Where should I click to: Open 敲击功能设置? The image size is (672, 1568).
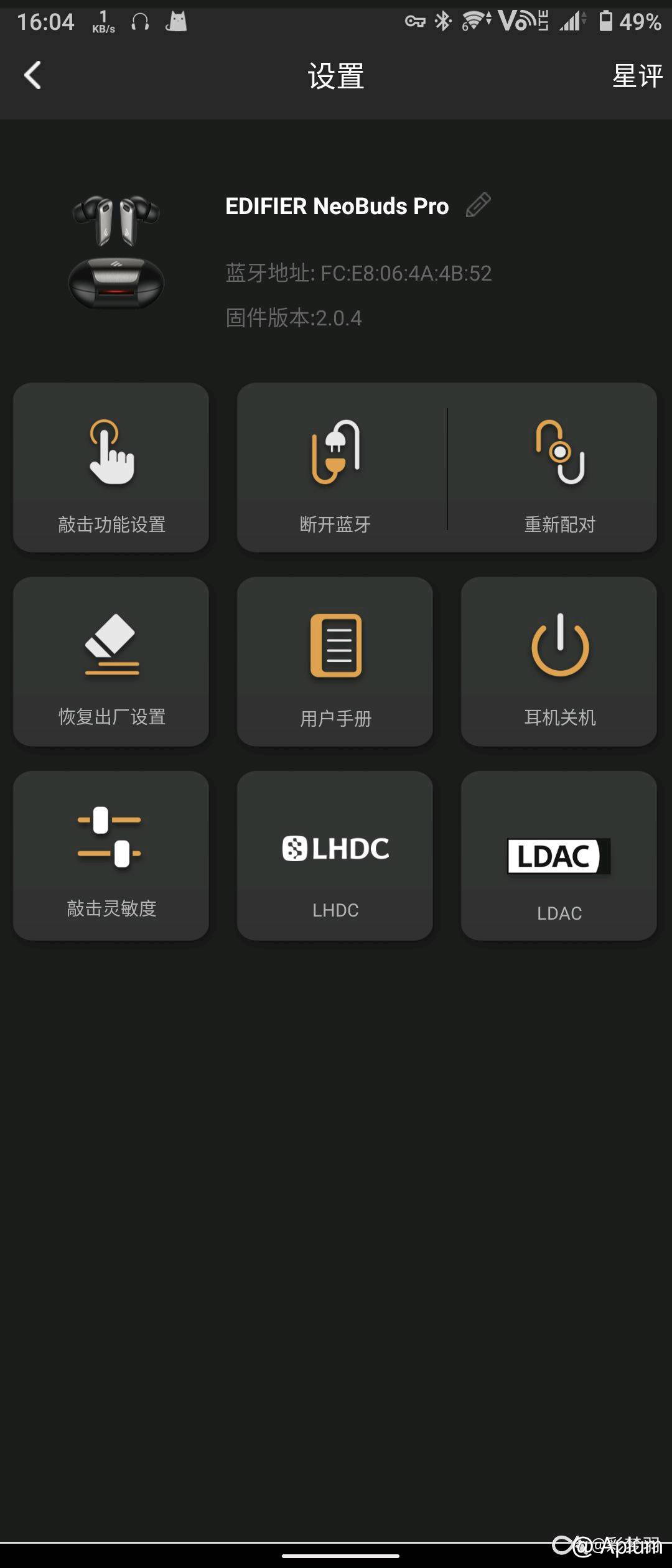(x=111, y=468)
